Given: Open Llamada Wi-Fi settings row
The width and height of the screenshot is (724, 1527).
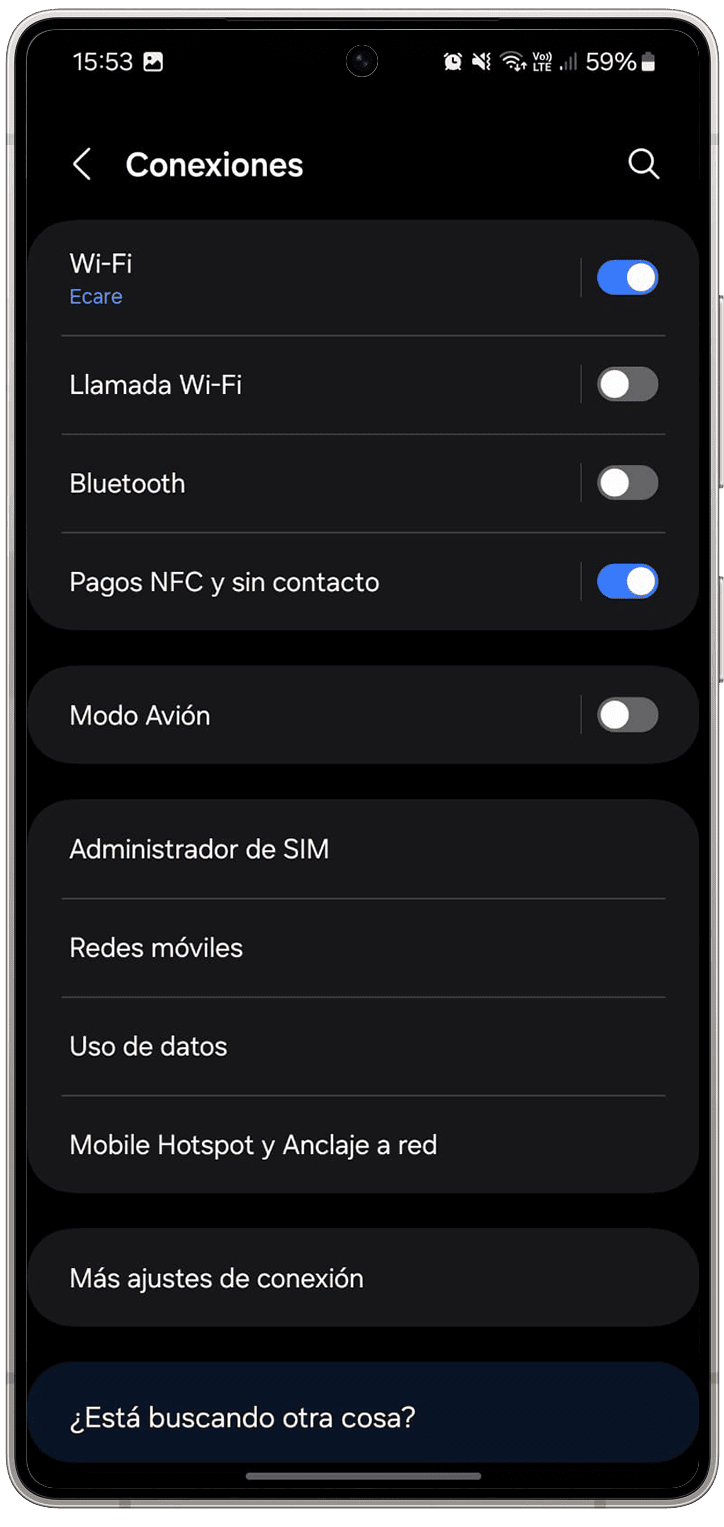Looking at the screenshot, I should tap(300, 385).
